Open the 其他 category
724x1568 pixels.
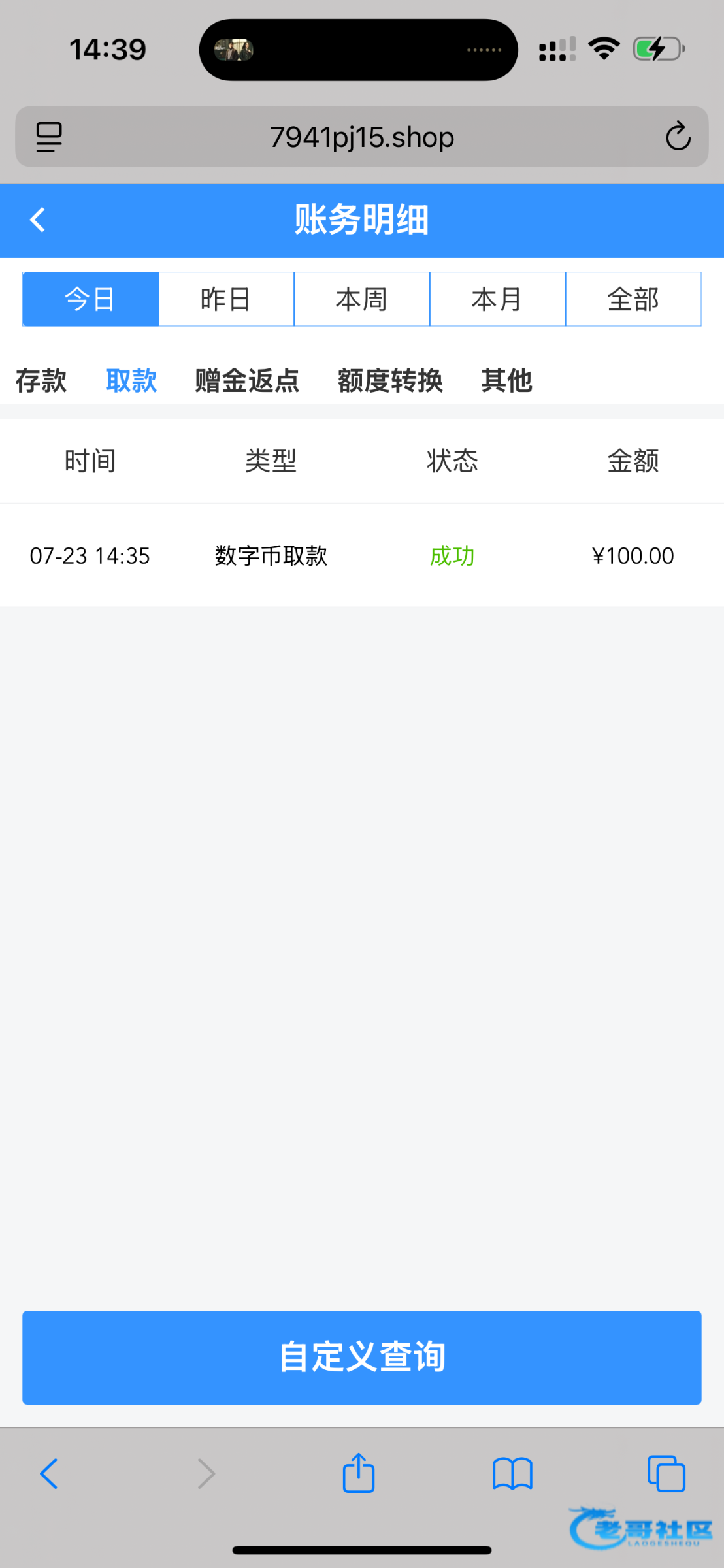coord(506,380)
